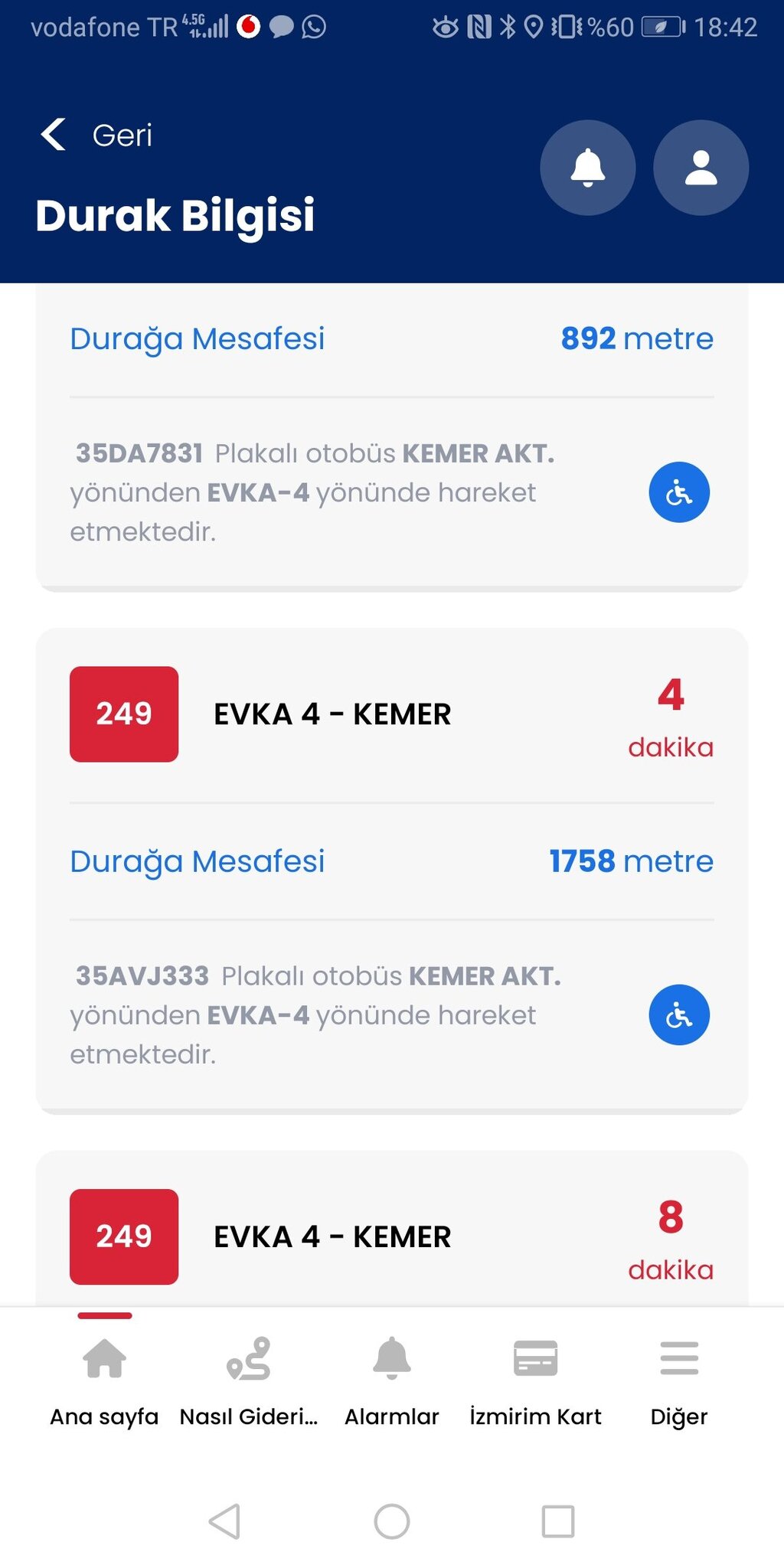The width and height of the screenshot is (784, 1568).
Task: Open the user profile icon
Action: click(x=699, y=168)
